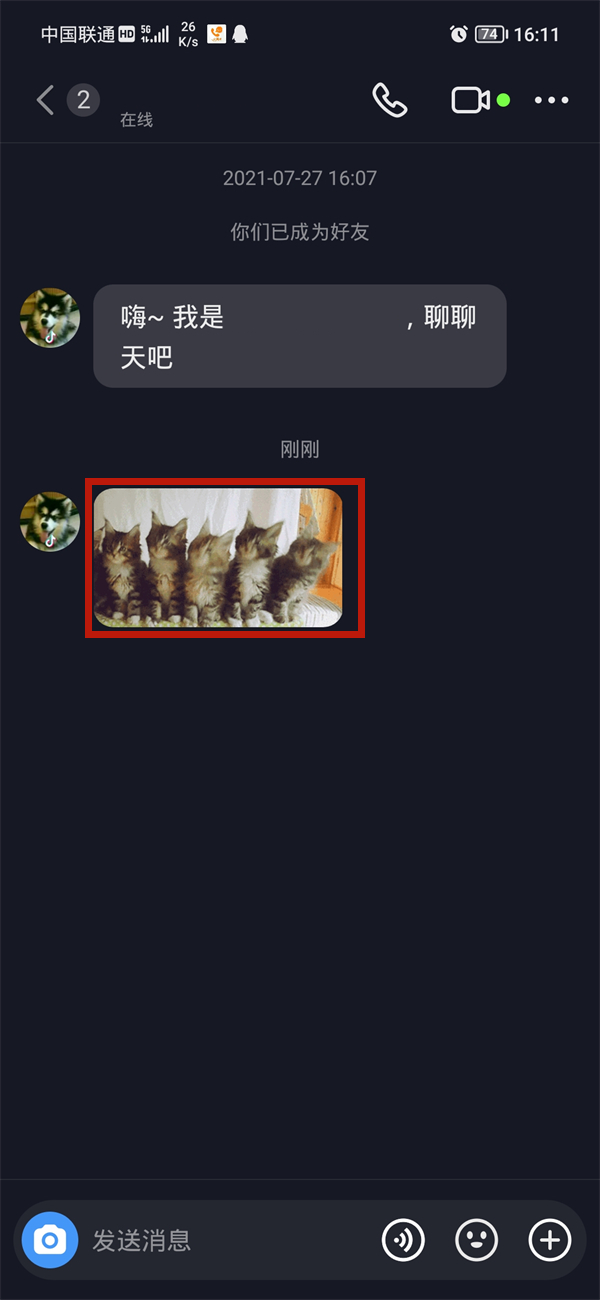Image resolution: width=600 pixels, height=1300 pixels.
Task: Tap the 发送消息 message input field
Action: click(220, 1241)
